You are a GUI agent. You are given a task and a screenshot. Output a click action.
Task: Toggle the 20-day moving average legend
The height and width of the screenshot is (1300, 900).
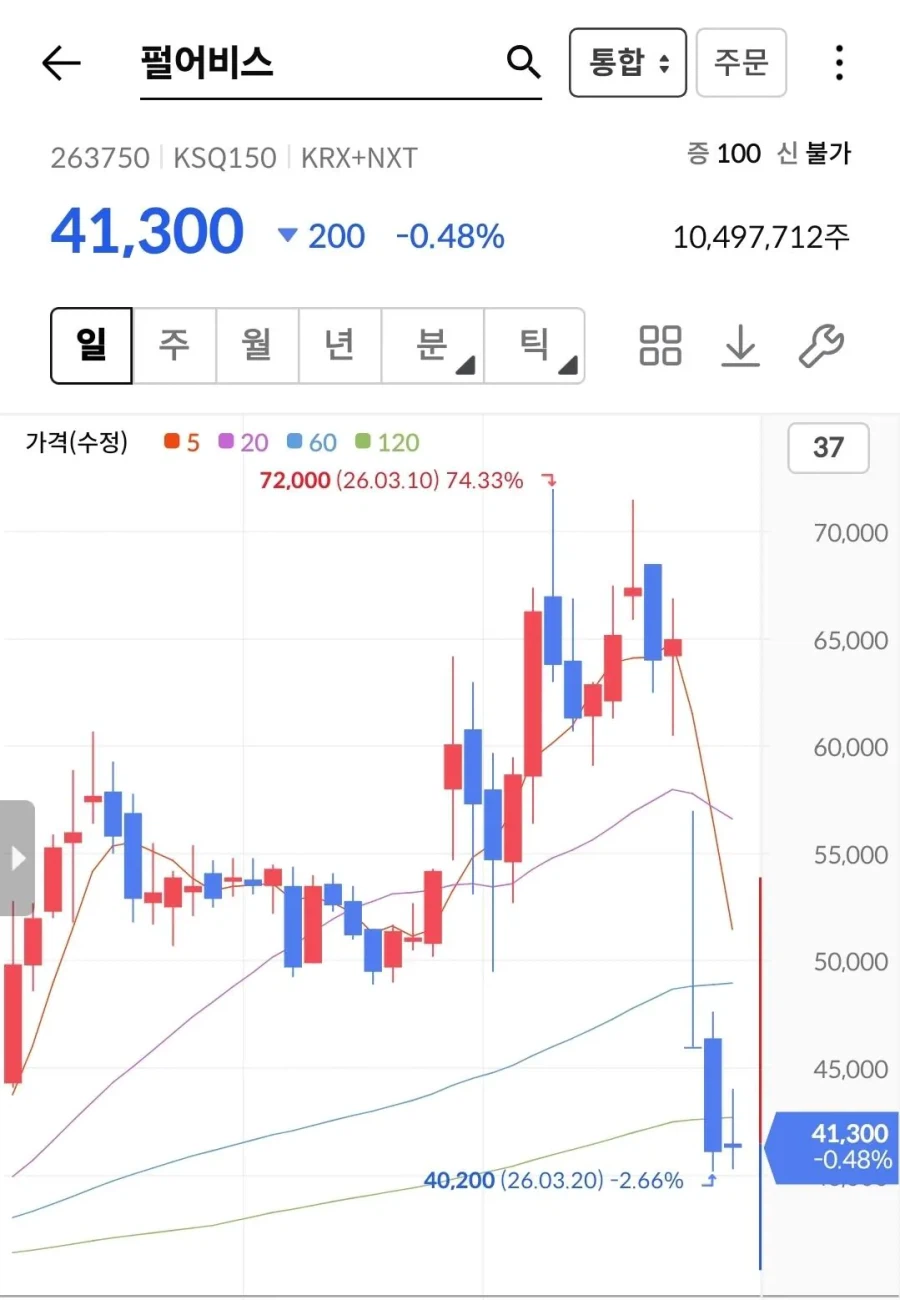coord(242,441)
